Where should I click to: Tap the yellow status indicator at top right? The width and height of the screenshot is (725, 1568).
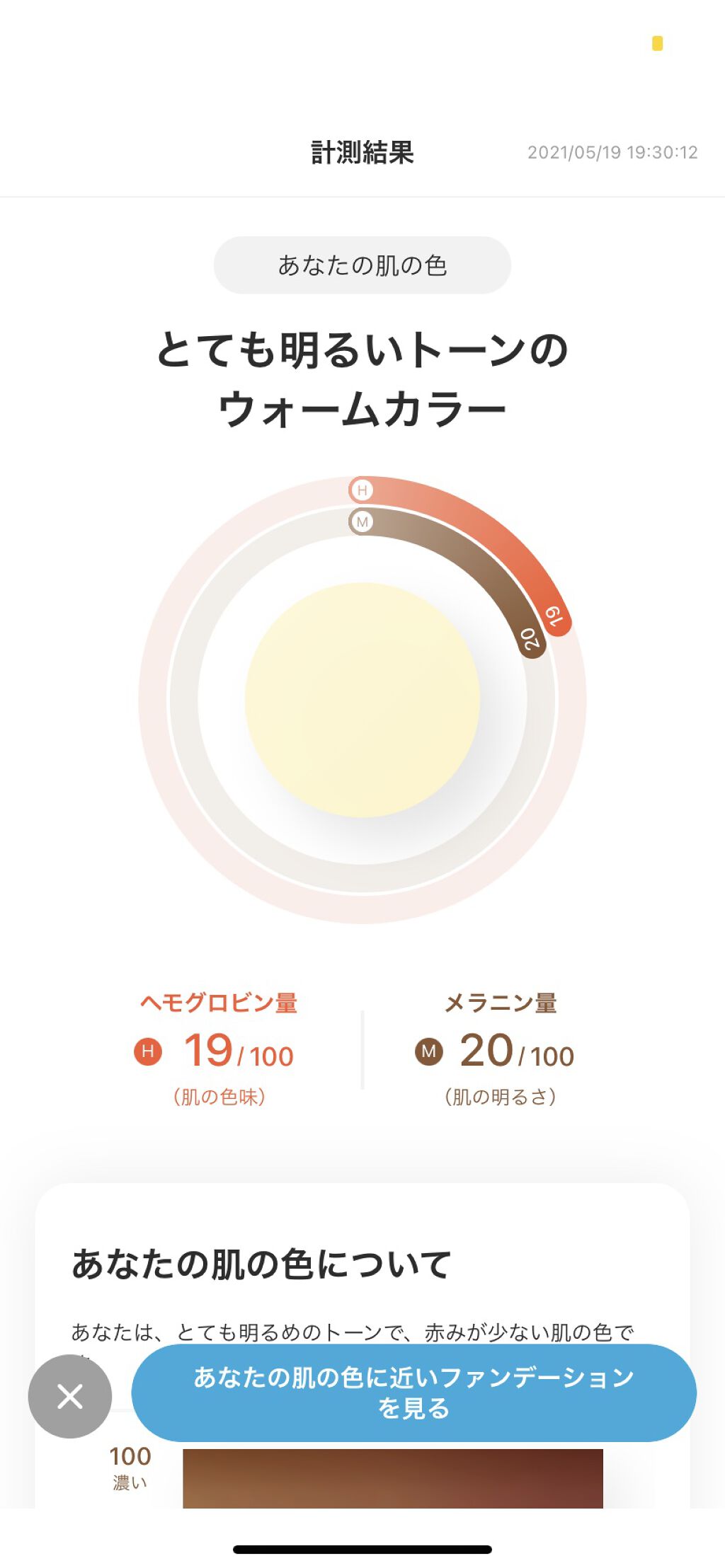(x=657, y=42)
